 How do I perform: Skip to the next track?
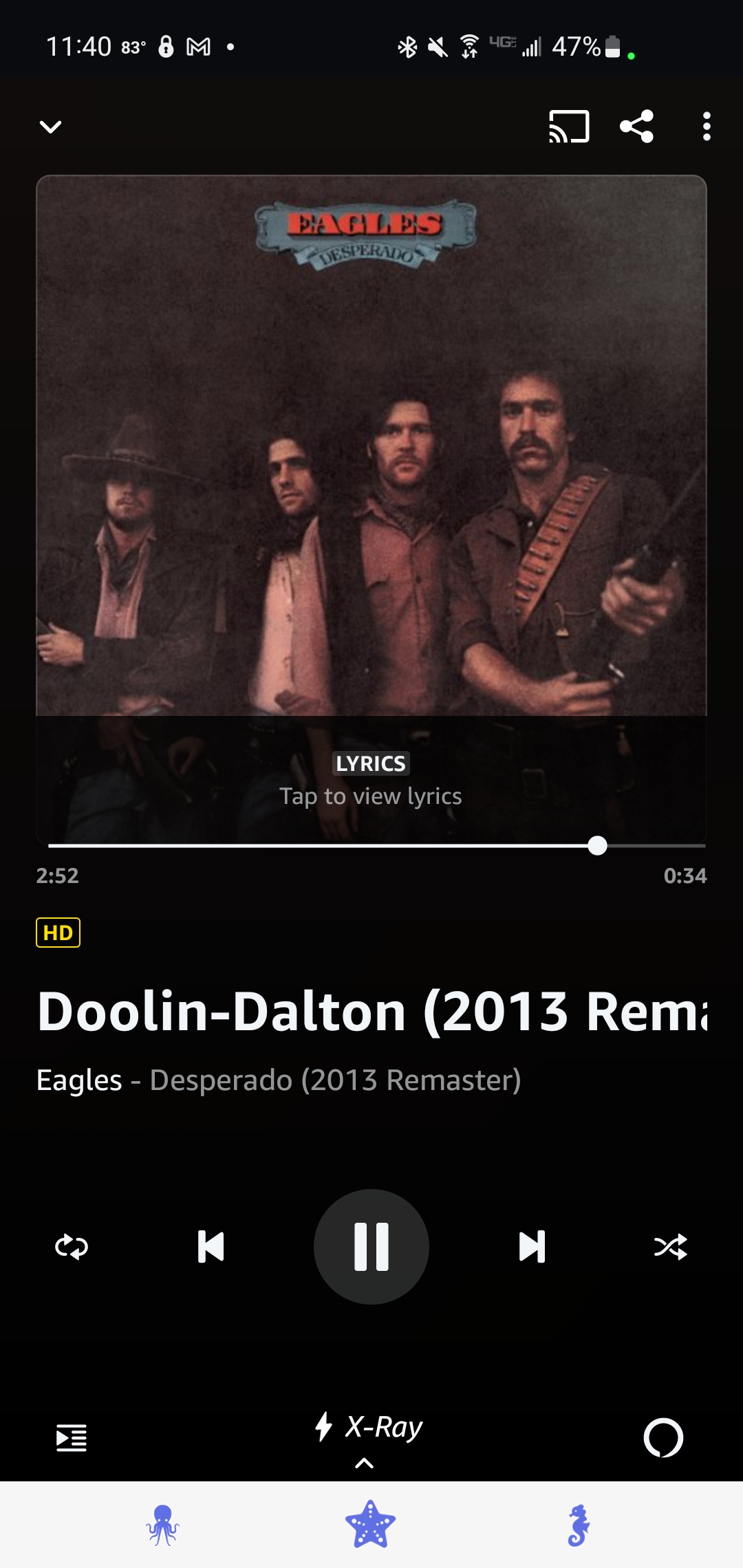pyautogui.click(x=532, y=1247)
